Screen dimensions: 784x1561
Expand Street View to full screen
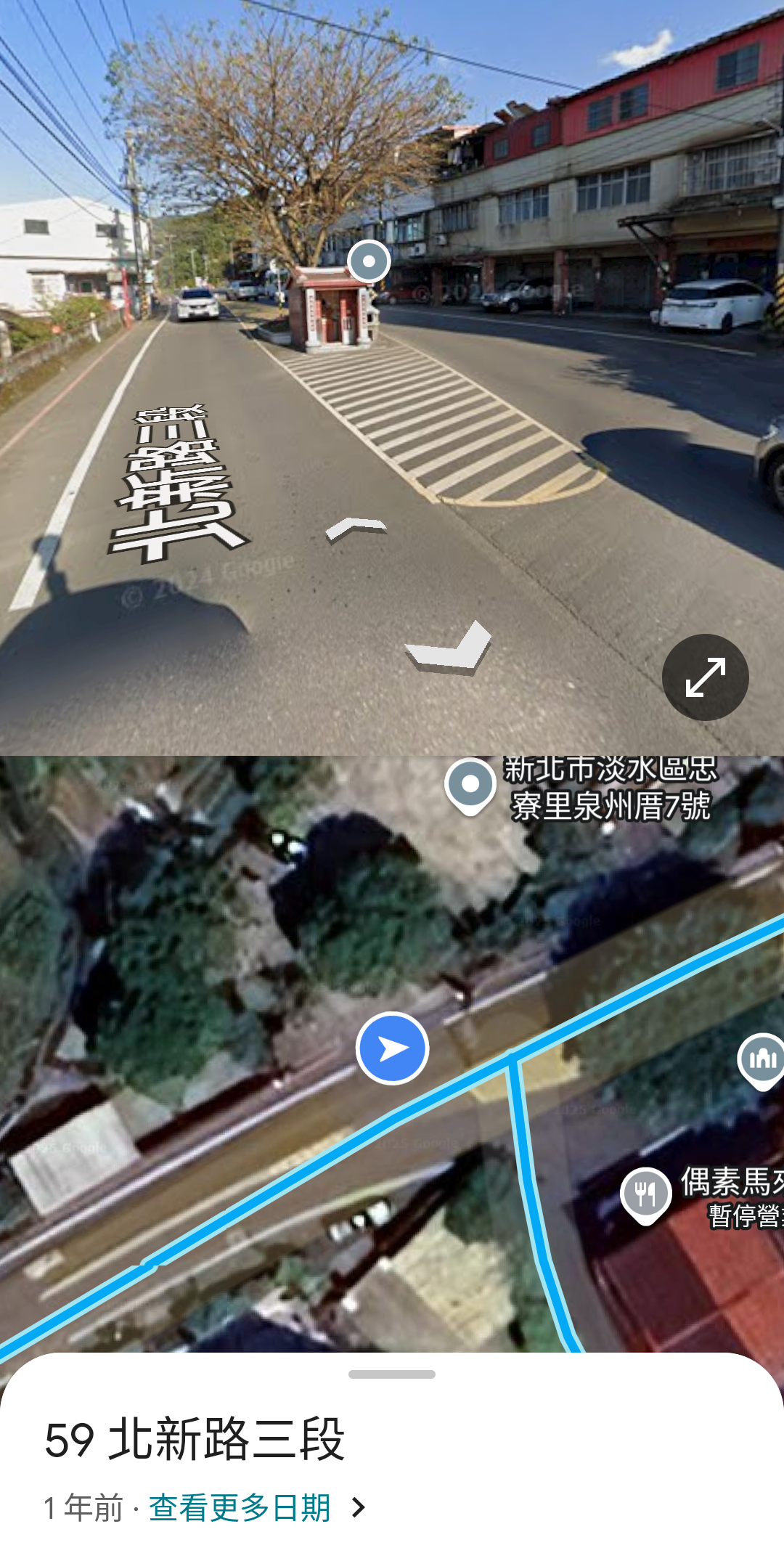[x=705, y=677]
